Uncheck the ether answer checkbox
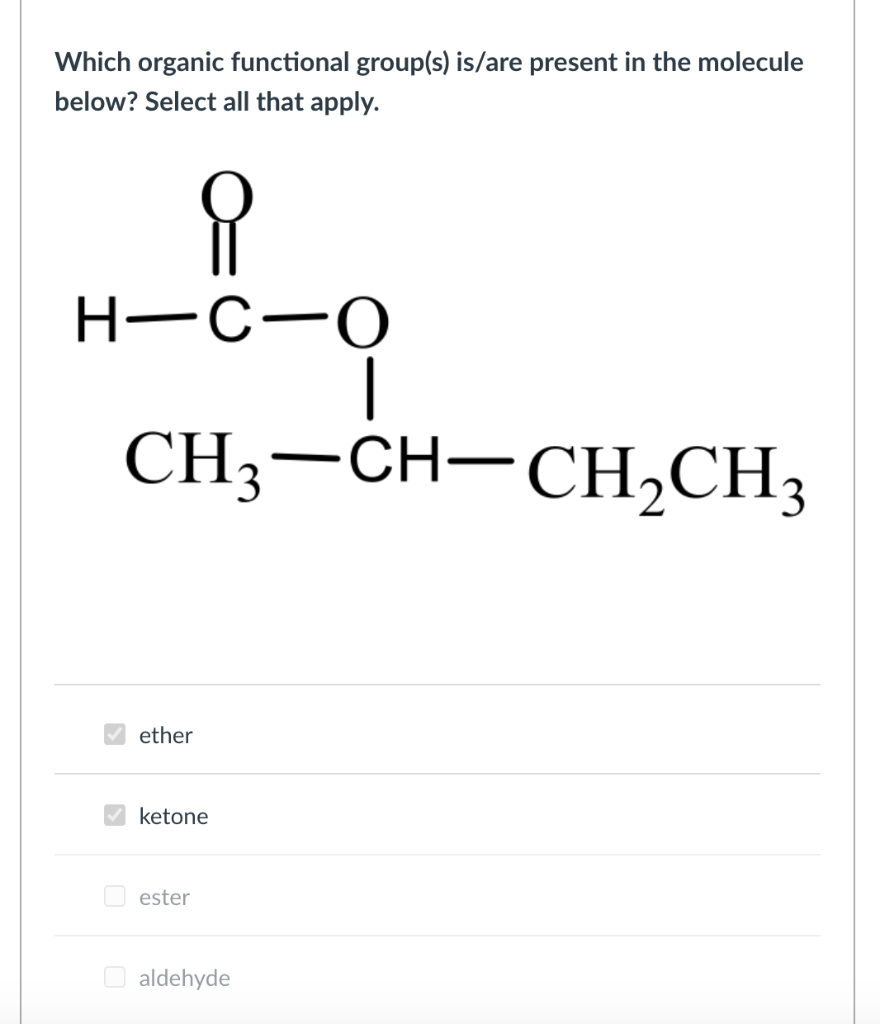880x1024 pixels. (115, 734)
